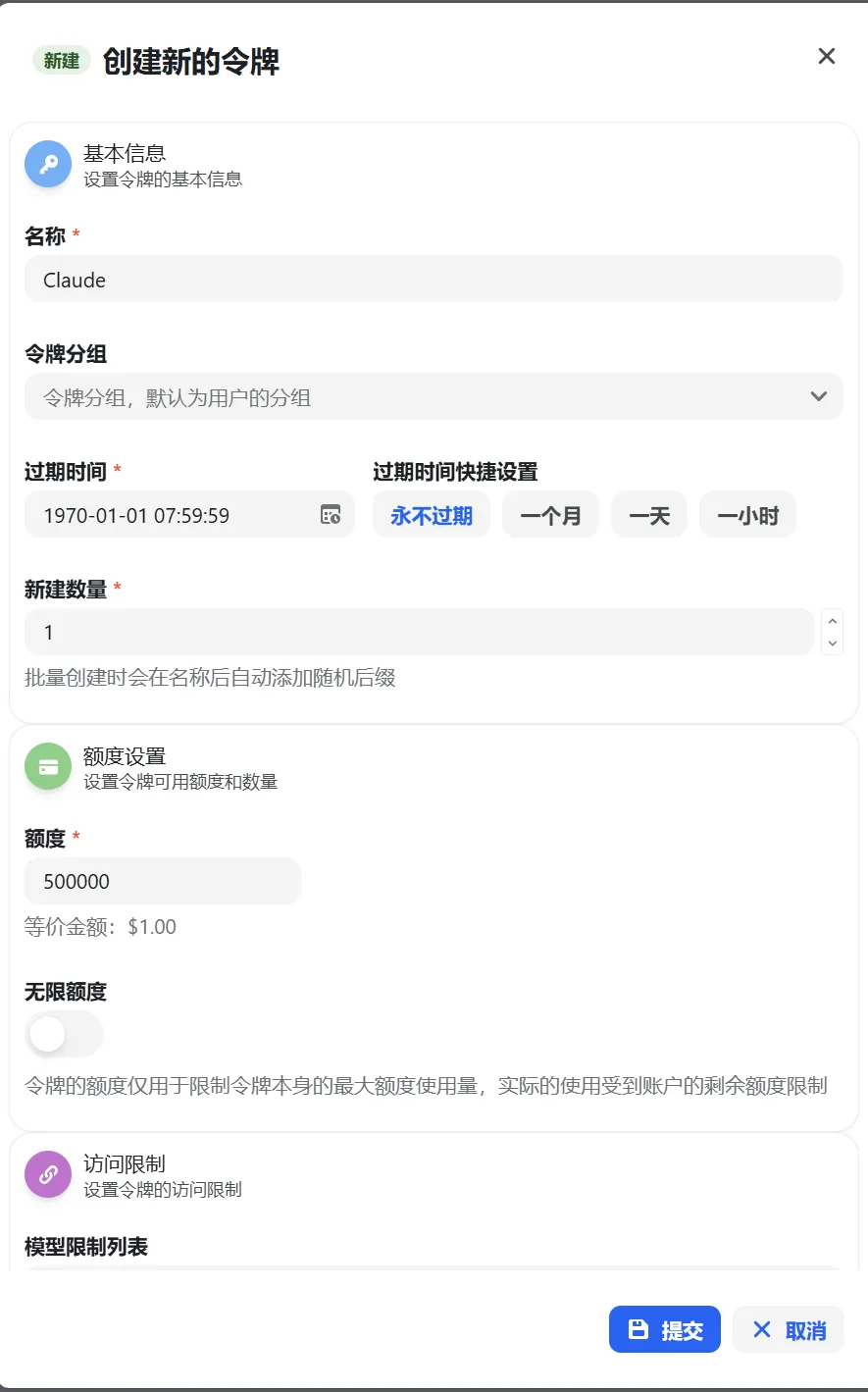Choose the 一天 expiry shortcut
The image size is (868, 1392).
pyautogui.click(x=649, y=514)
